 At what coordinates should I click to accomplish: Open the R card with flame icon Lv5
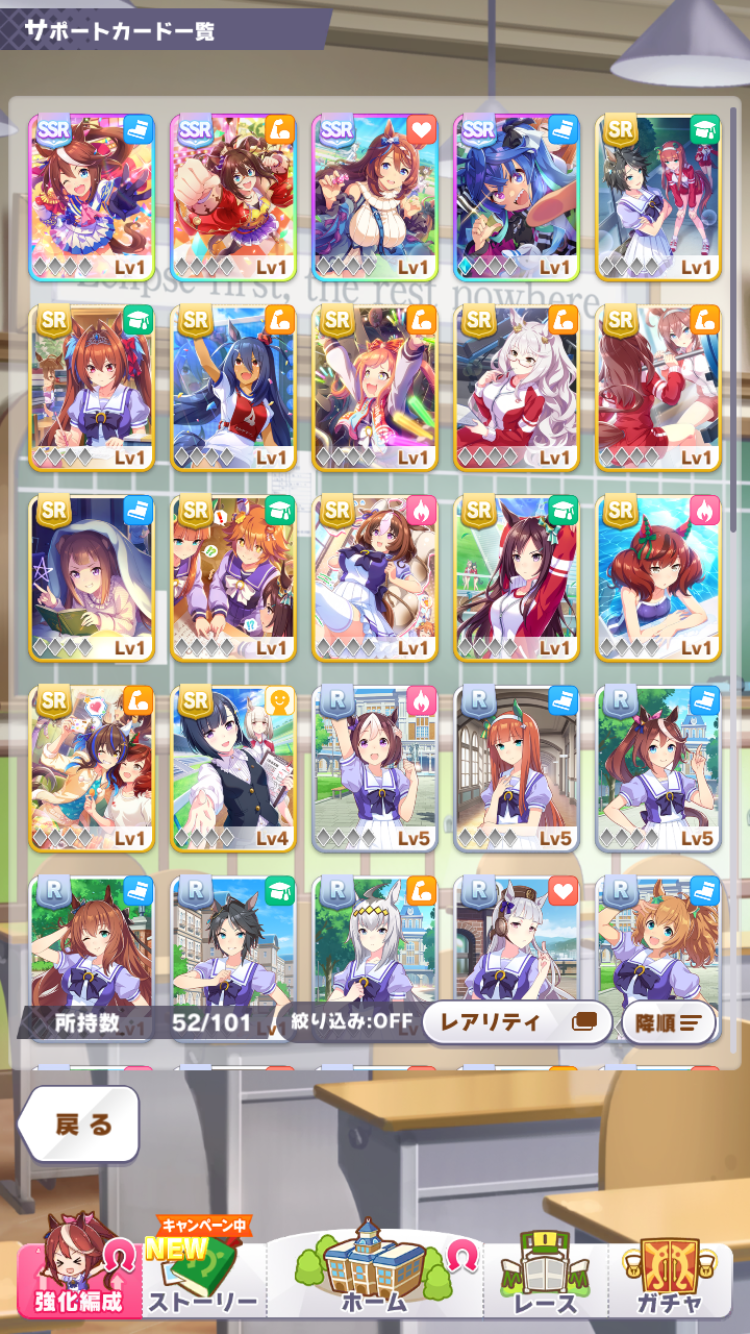[x=375, y=768]
